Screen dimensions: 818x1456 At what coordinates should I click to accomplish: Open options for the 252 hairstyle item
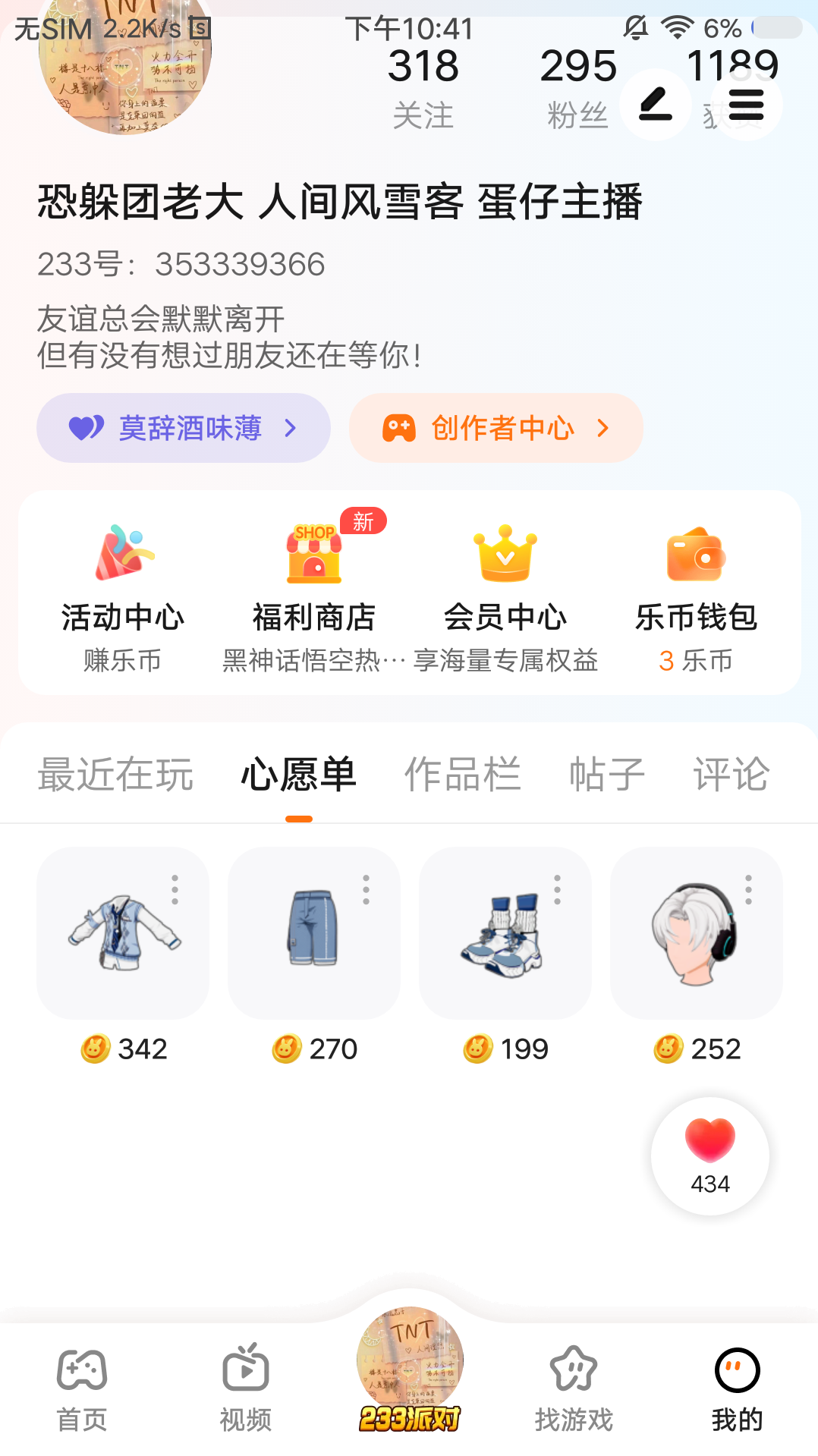click(748, 889)
